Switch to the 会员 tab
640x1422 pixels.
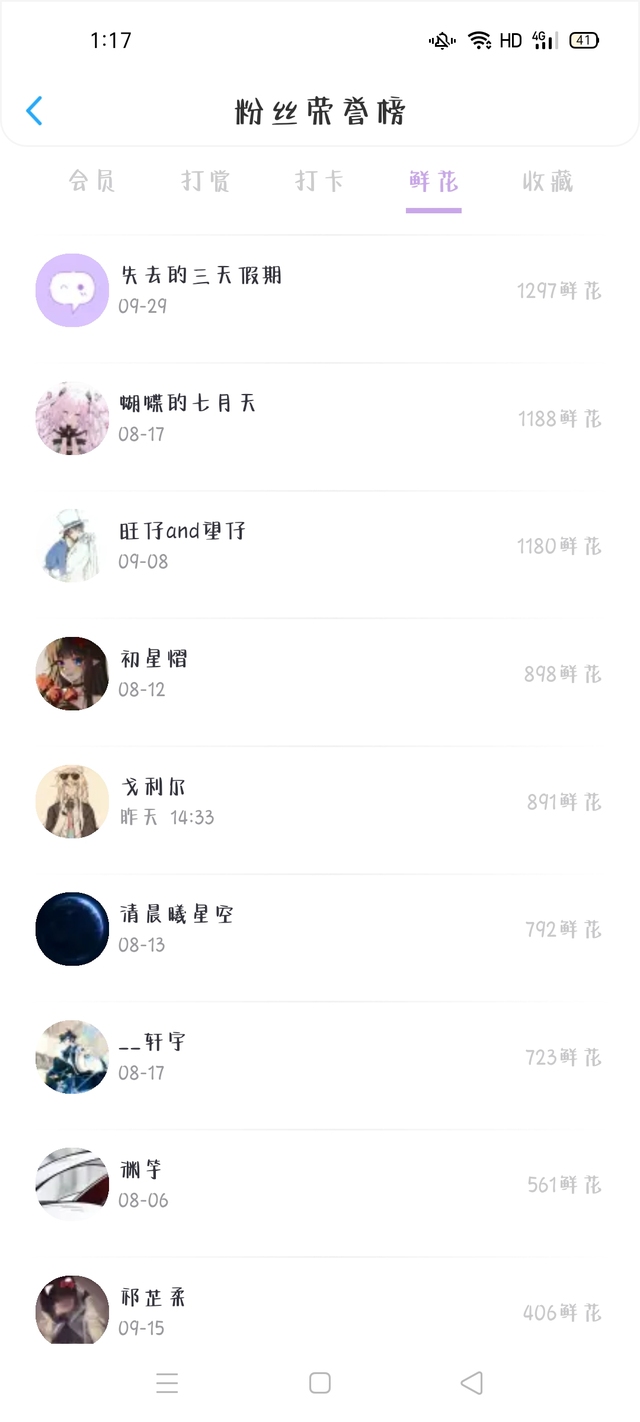[92, 181]
